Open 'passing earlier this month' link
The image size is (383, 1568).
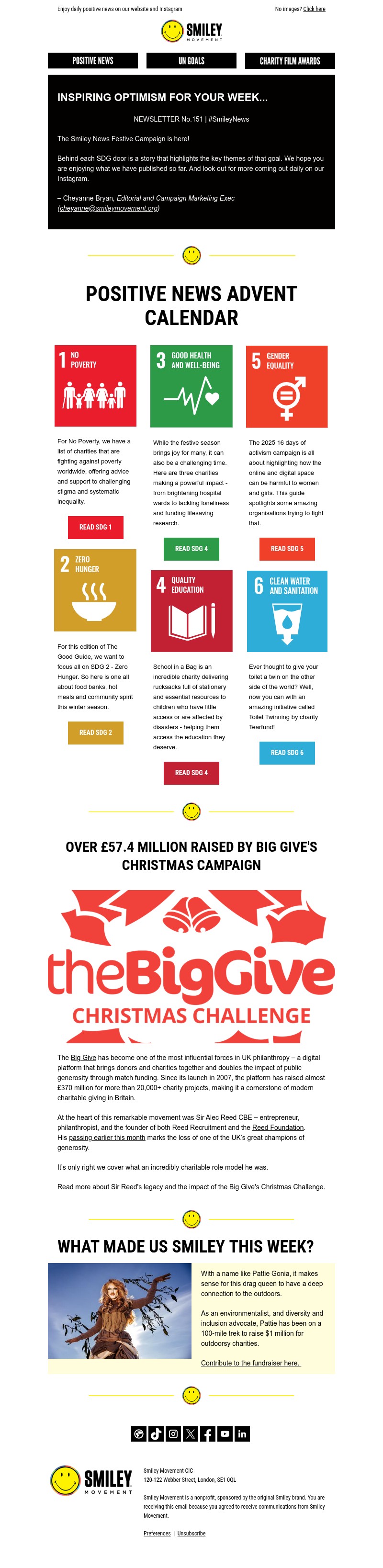(107, 1137)
